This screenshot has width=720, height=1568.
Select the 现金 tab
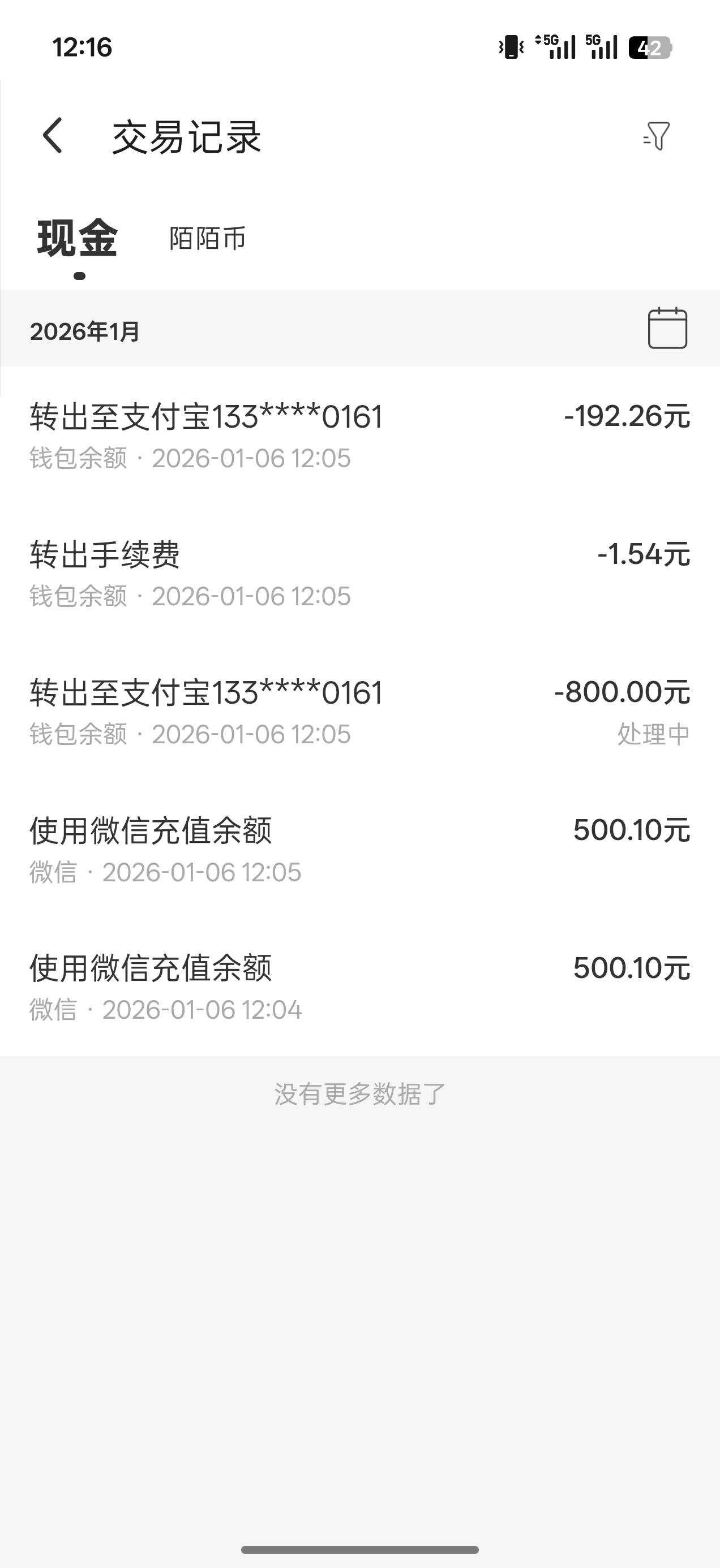pyautogui.click(x=78, y=238)
